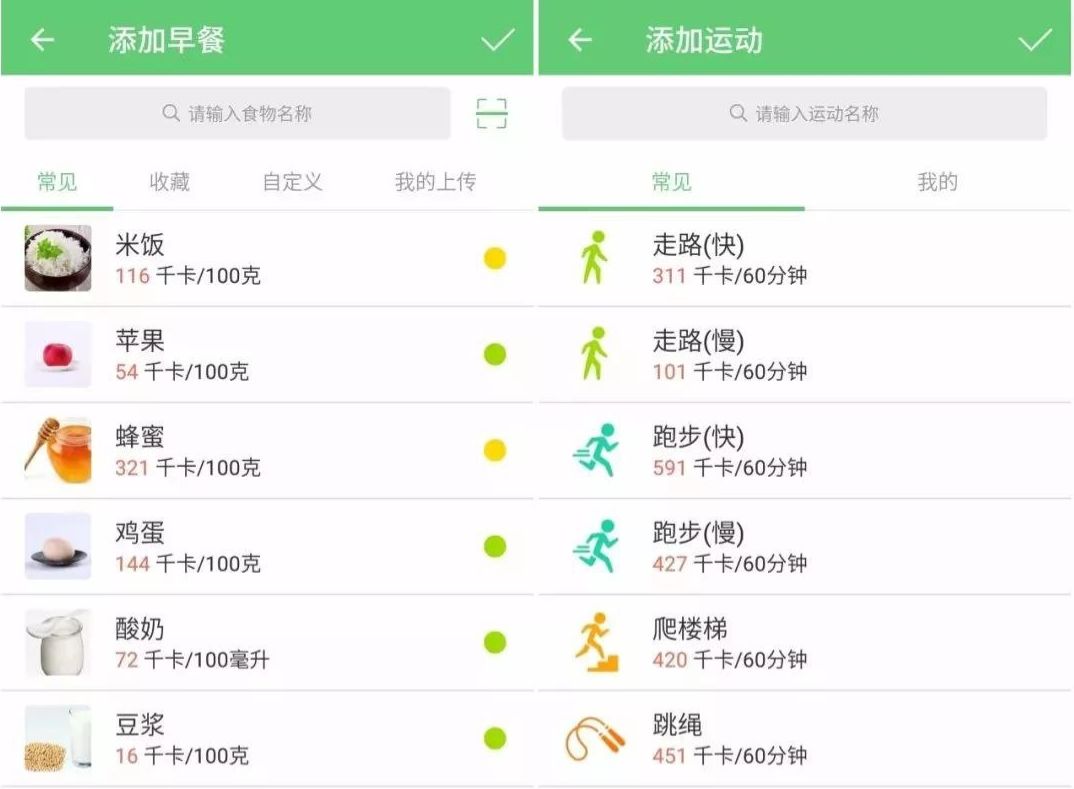Switch to the 自定义 tab
1074x789 pixels.
pyautogui.click(x=292, y=181)
